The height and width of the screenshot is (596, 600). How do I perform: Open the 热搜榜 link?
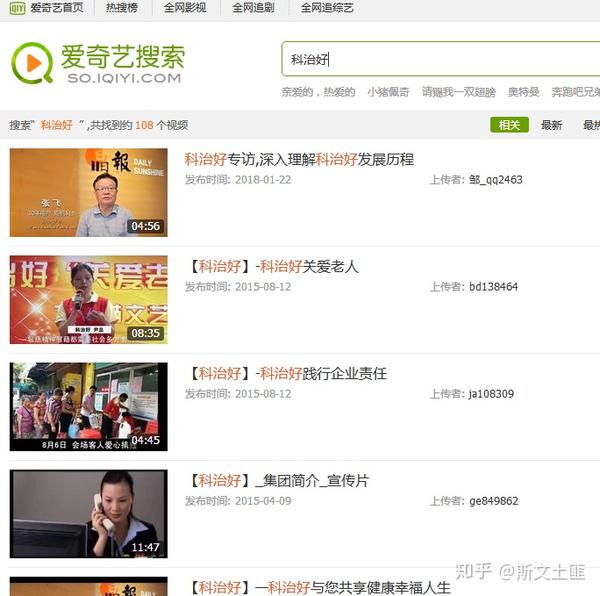pyautogui.click(x=122, y=8)
